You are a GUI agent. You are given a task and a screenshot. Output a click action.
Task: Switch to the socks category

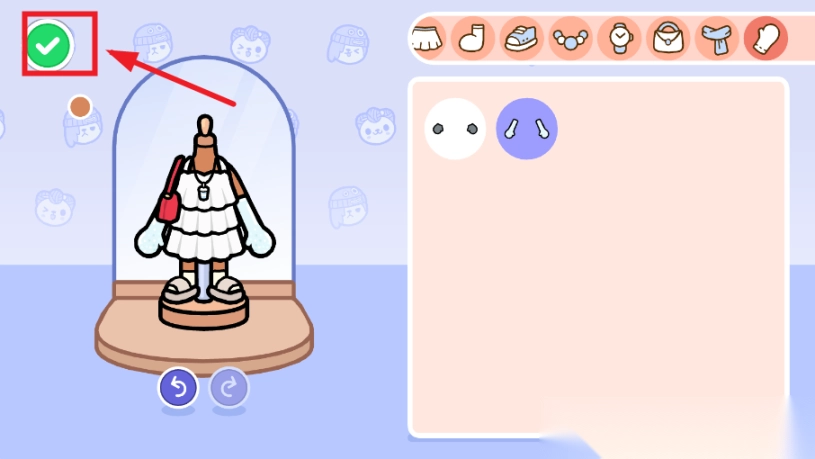pos(474,38)
